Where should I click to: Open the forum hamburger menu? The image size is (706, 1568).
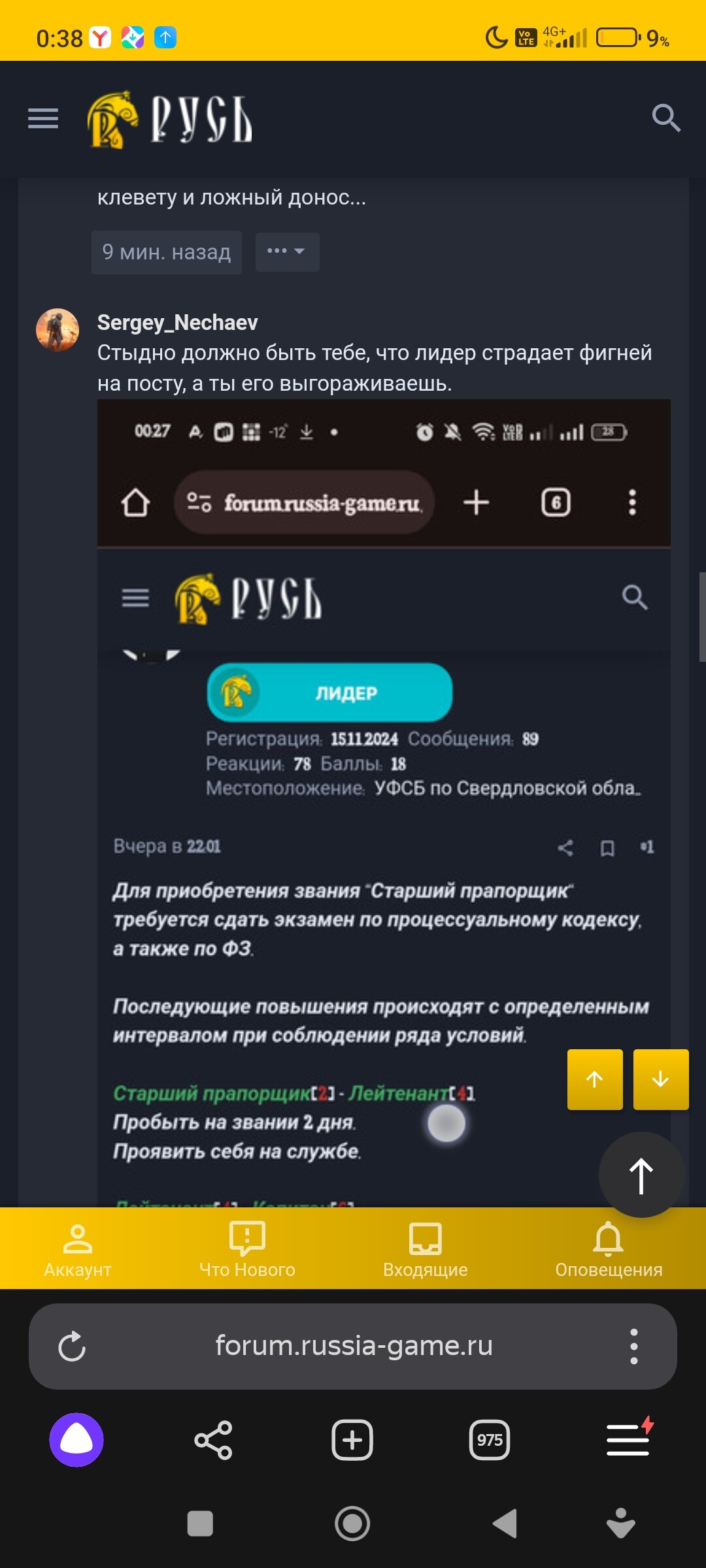coord(43,119)
